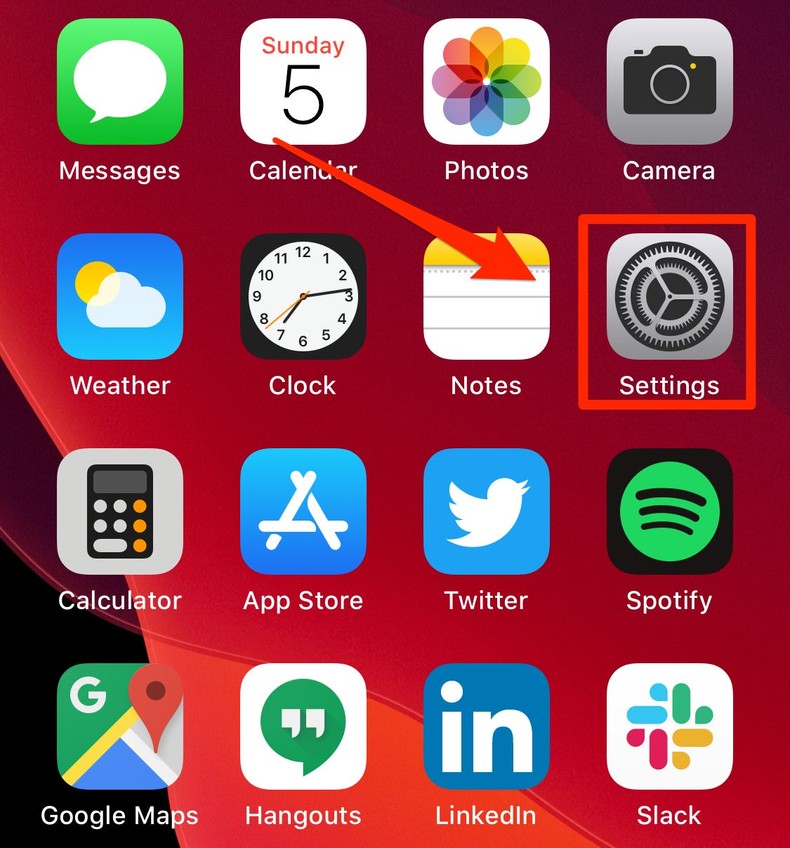Open the Slack app

click(x=669, y=728)
